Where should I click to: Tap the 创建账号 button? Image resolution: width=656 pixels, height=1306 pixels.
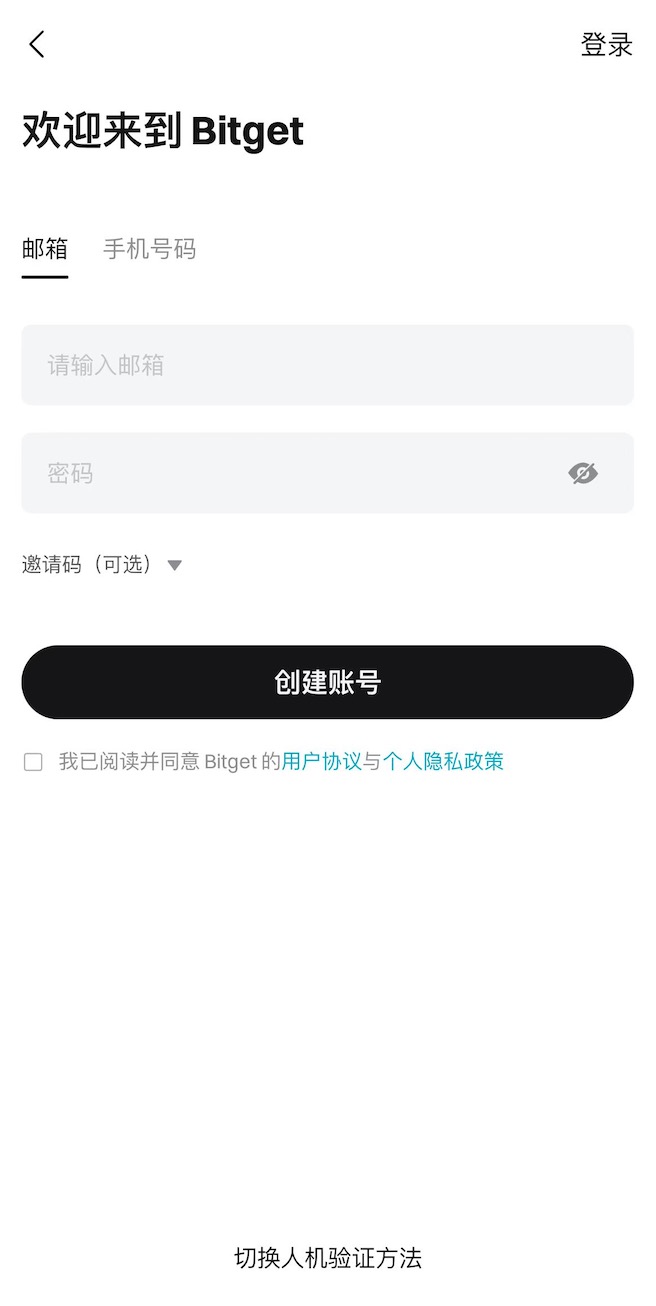click(x=327, y=682)
